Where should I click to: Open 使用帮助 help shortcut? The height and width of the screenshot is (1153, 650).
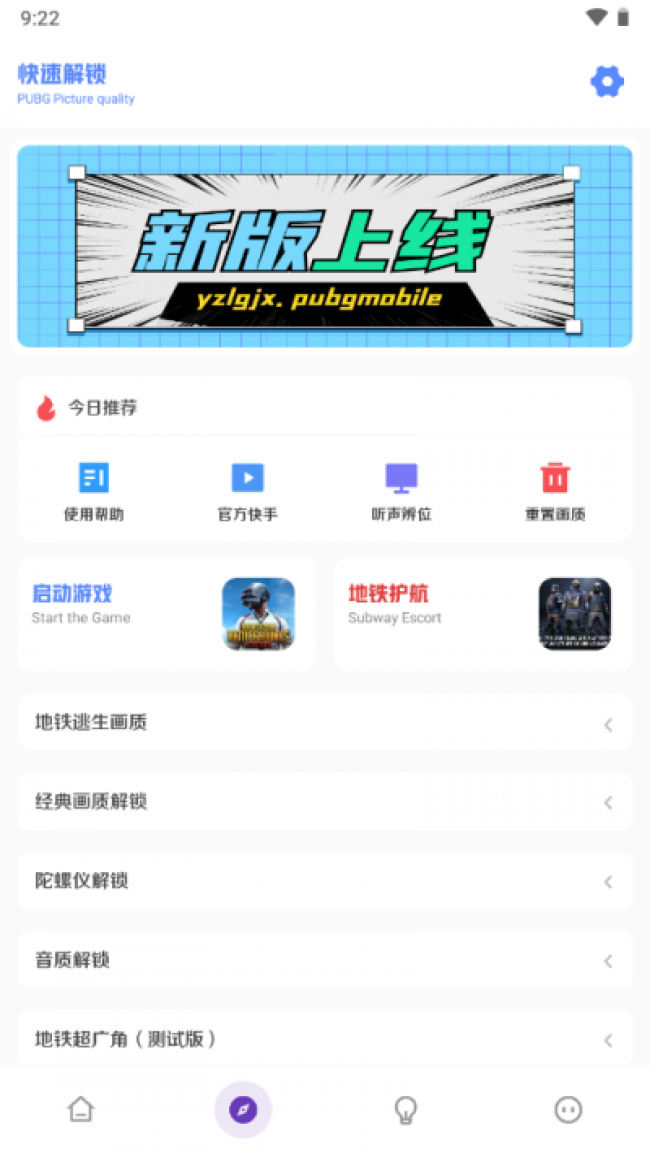93,492
